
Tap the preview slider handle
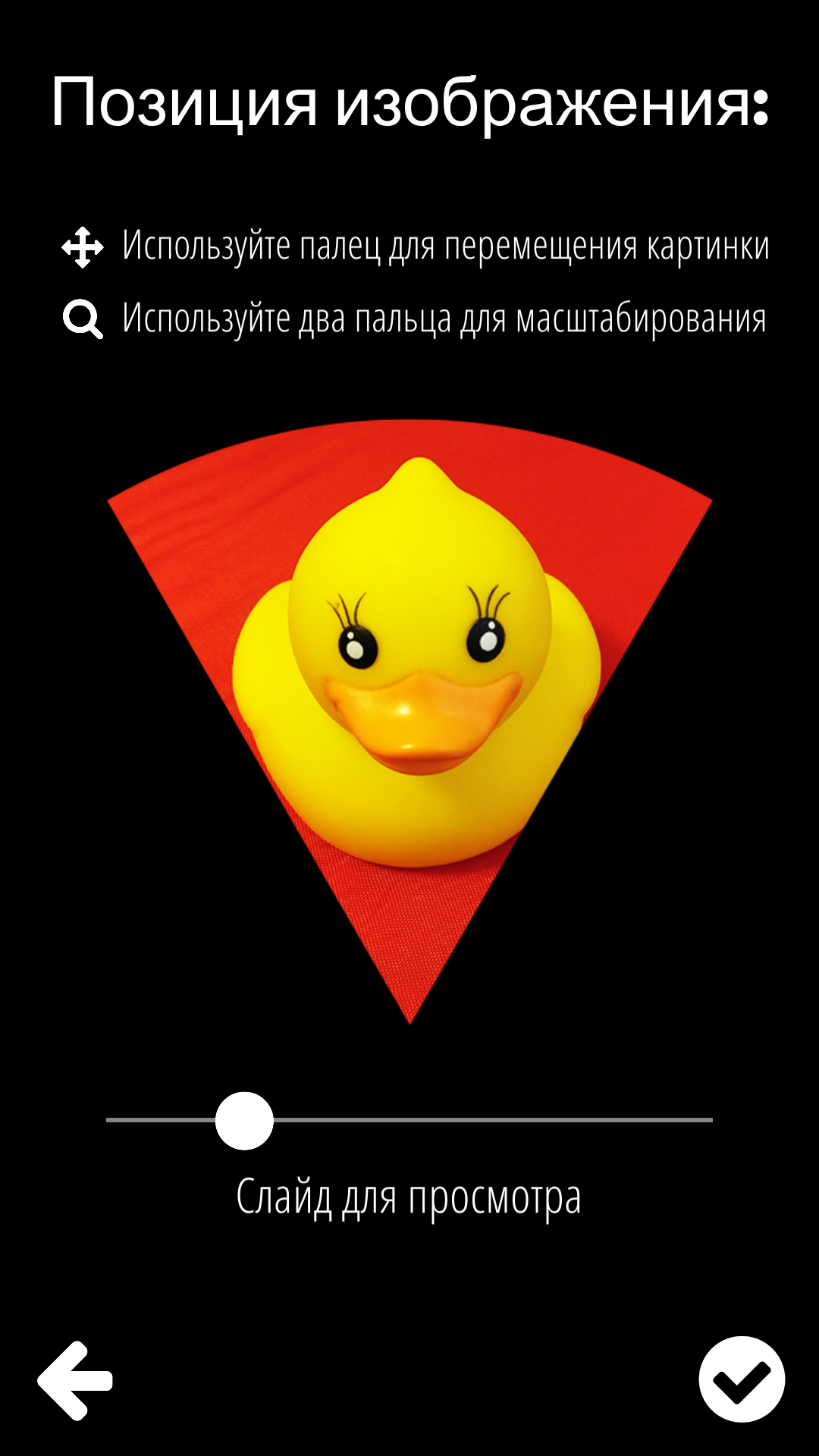244,1121
